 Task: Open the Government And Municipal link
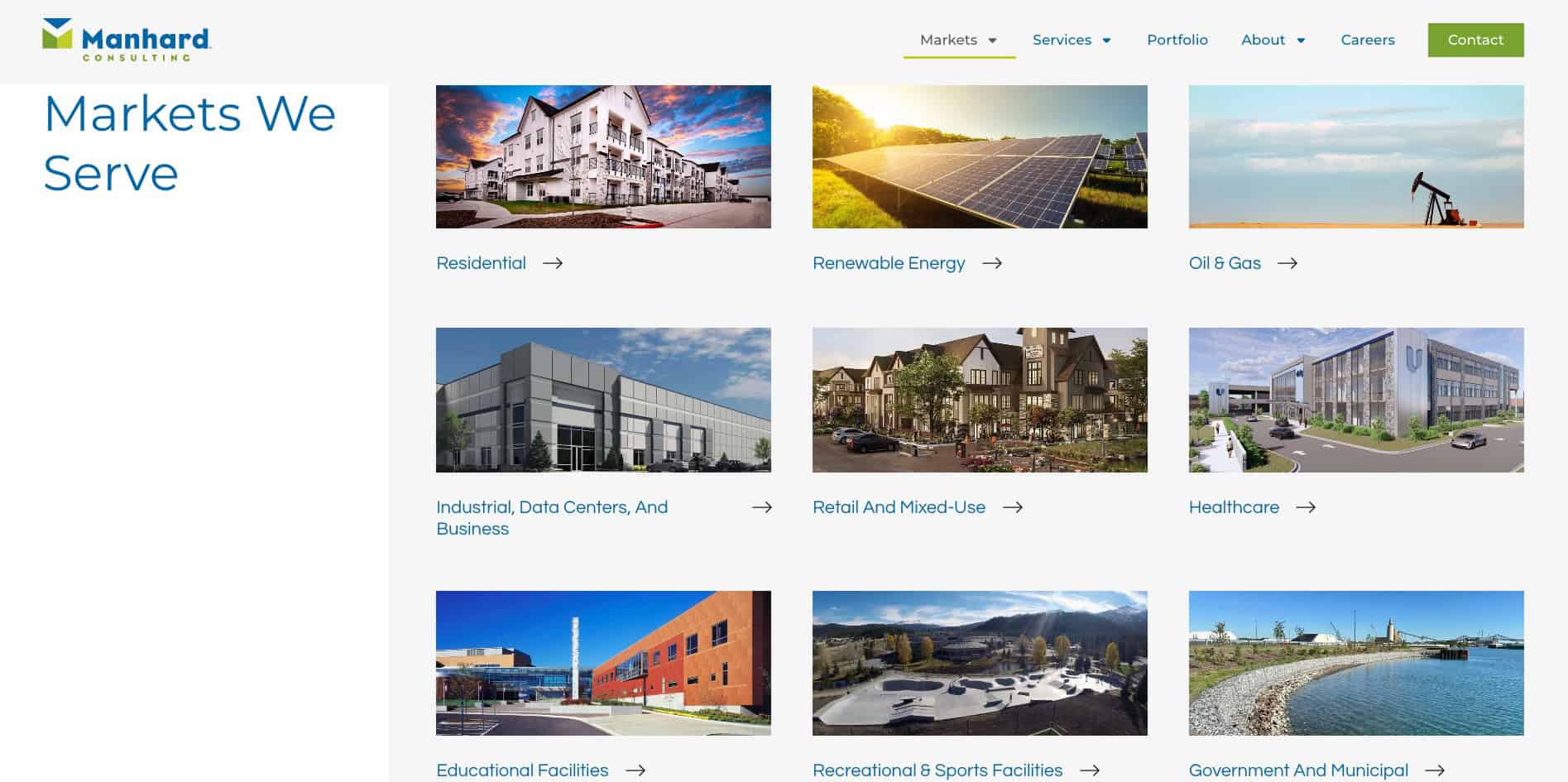(x=1297, y=770)
